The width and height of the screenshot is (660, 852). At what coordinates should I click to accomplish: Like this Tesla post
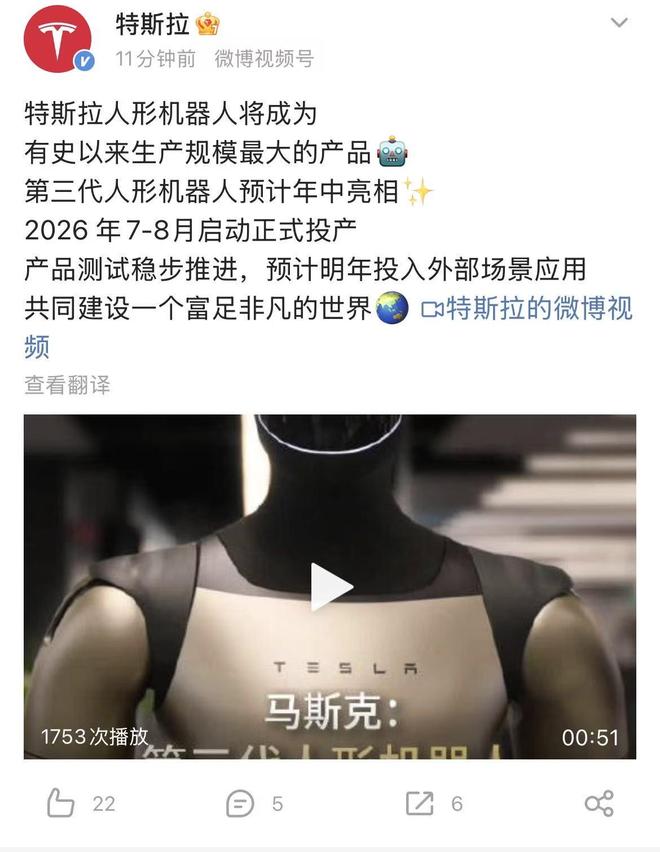tap(62, 802)
